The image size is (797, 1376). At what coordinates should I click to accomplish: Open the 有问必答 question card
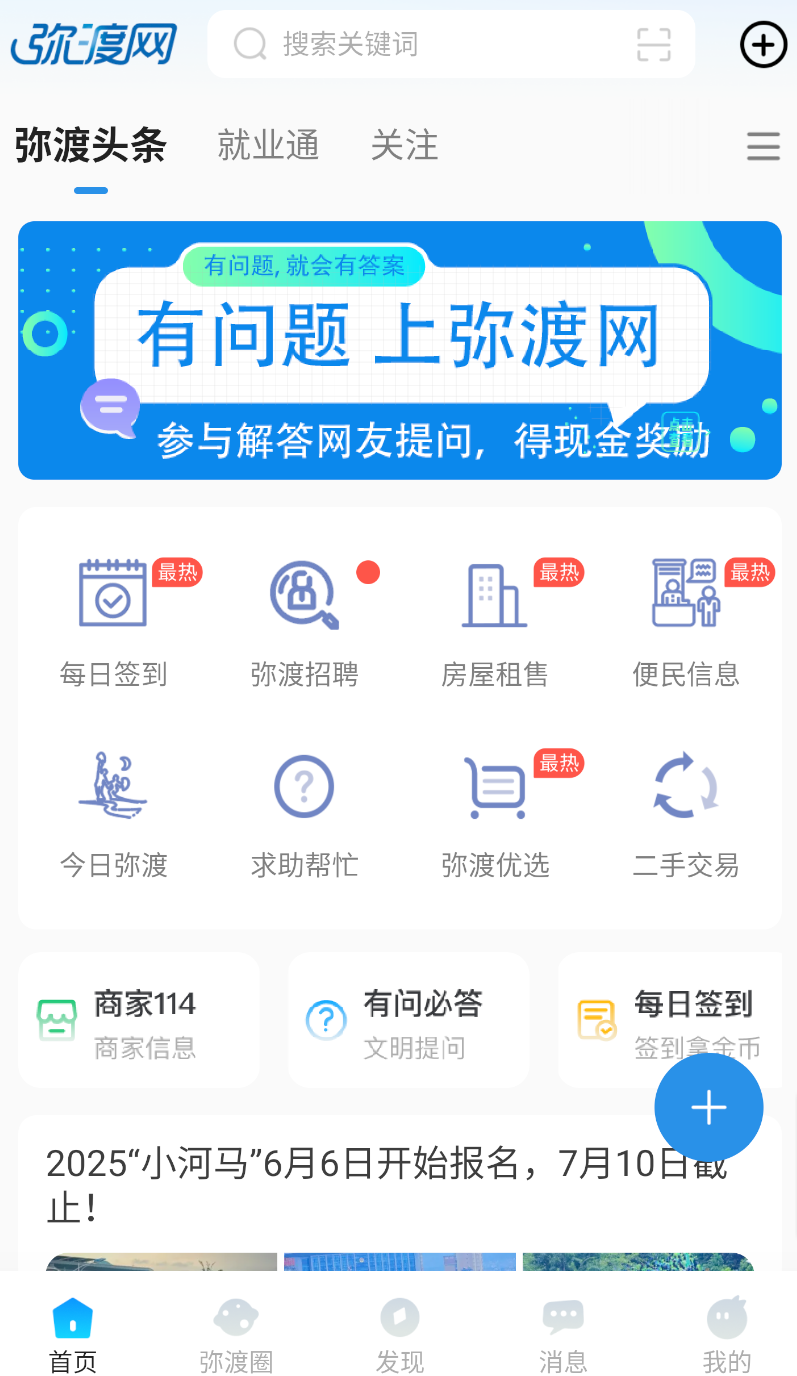[408, 1020]
